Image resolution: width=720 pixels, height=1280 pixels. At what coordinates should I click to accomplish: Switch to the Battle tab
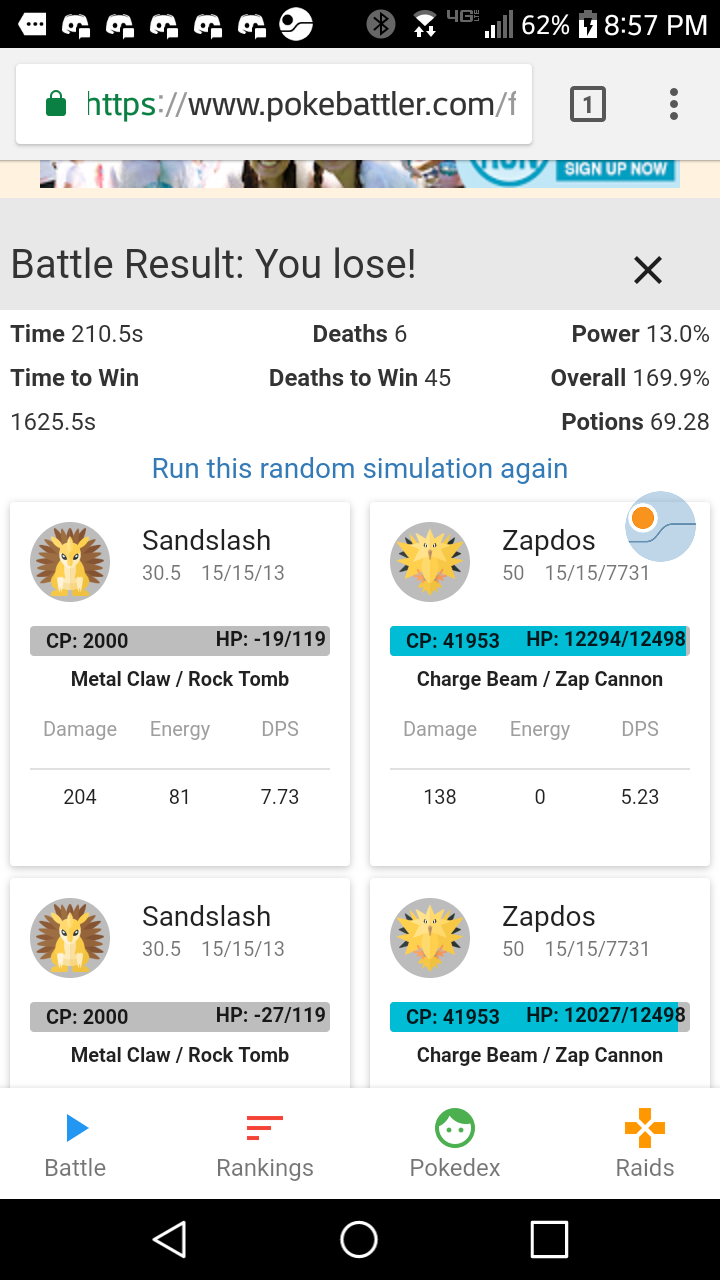pyautogui.click(x=75, y=1144)
